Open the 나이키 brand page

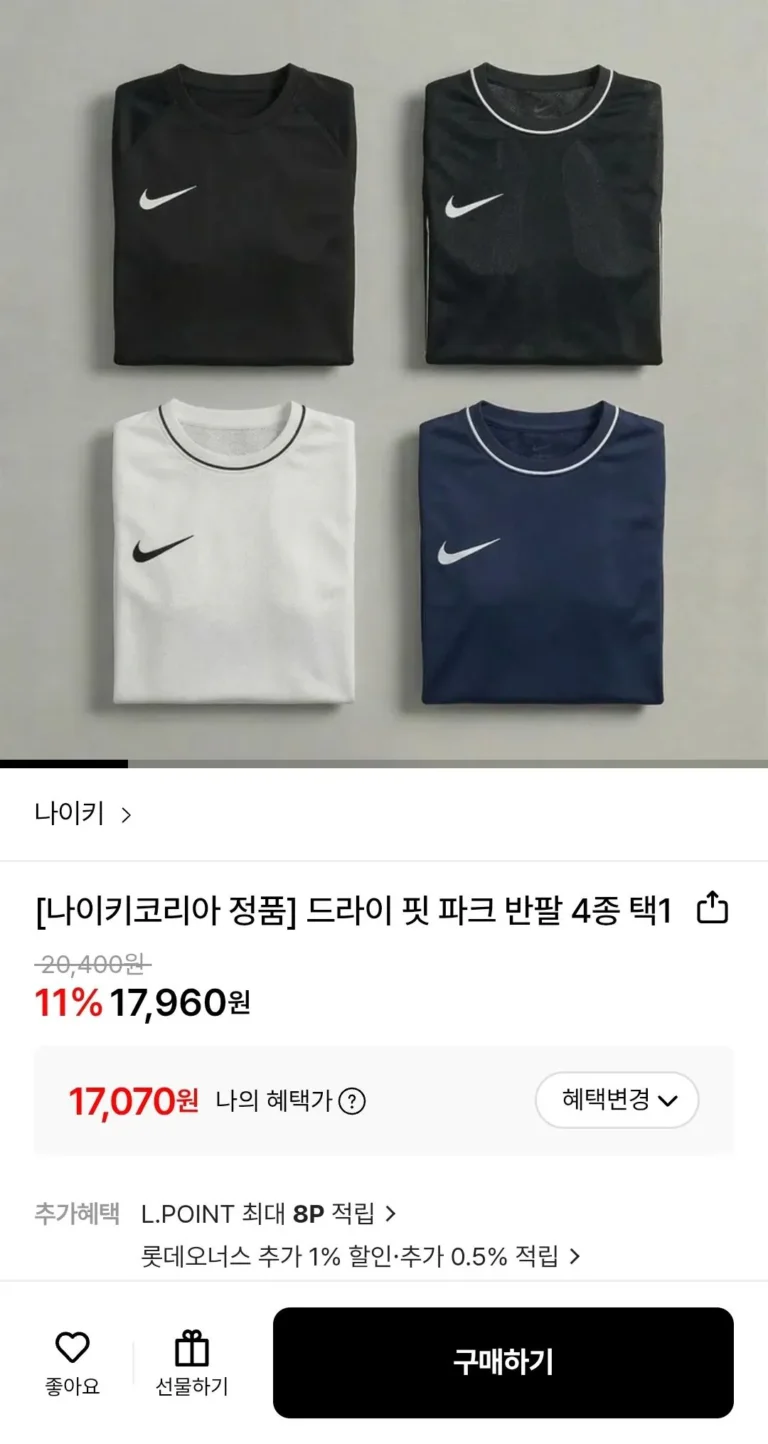point(83,814)
